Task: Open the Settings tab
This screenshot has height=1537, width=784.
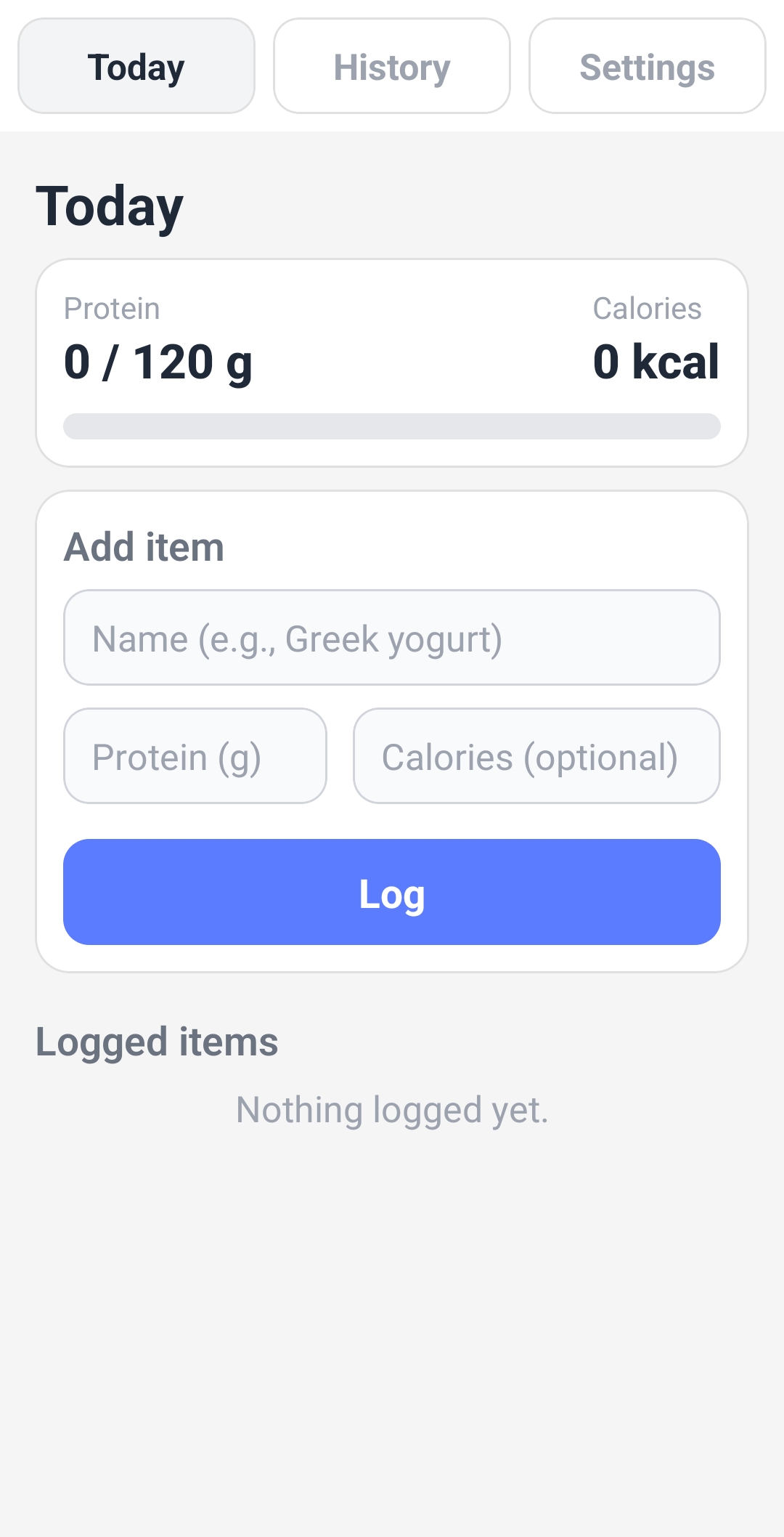Action: [647, 66]
